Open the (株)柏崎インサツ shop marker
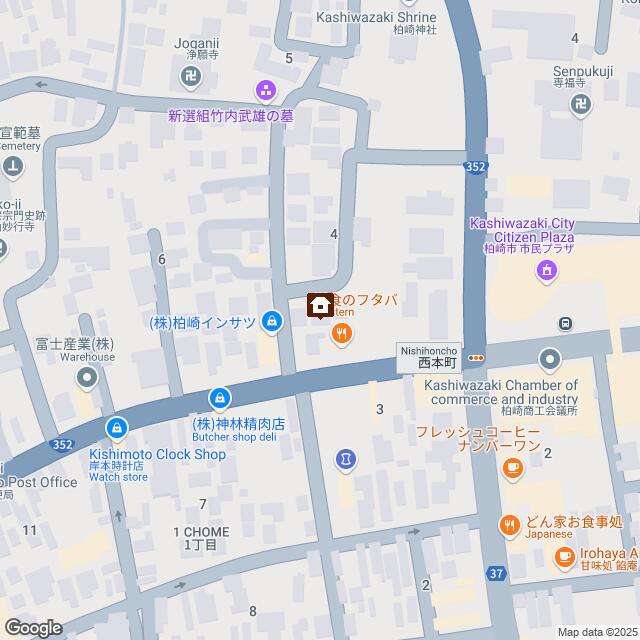This screenshot has height=640, width=640. [271, 321]
